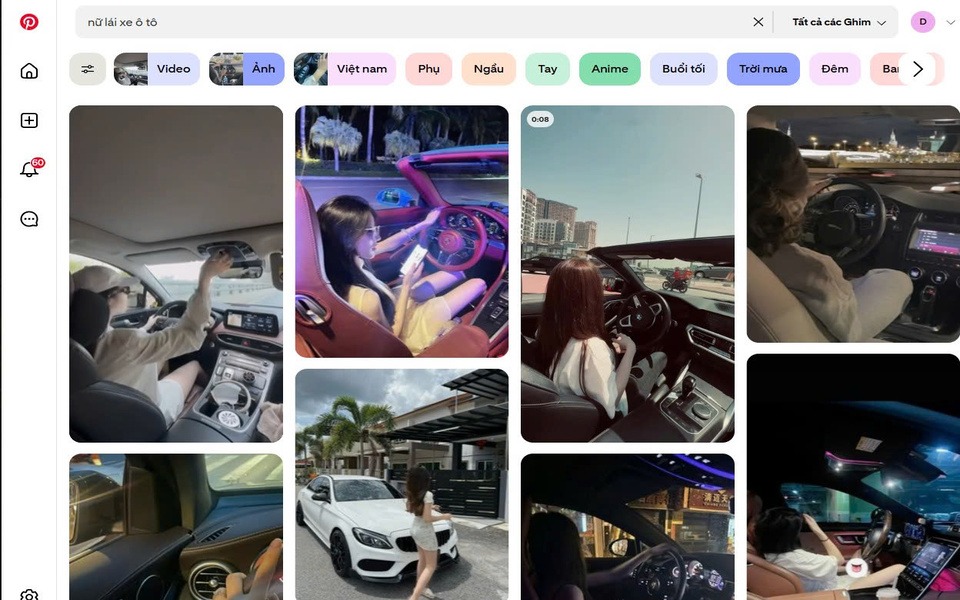960x600 pixels.
Task: Open the profile avatar D
Action: [x=922, y=22]
